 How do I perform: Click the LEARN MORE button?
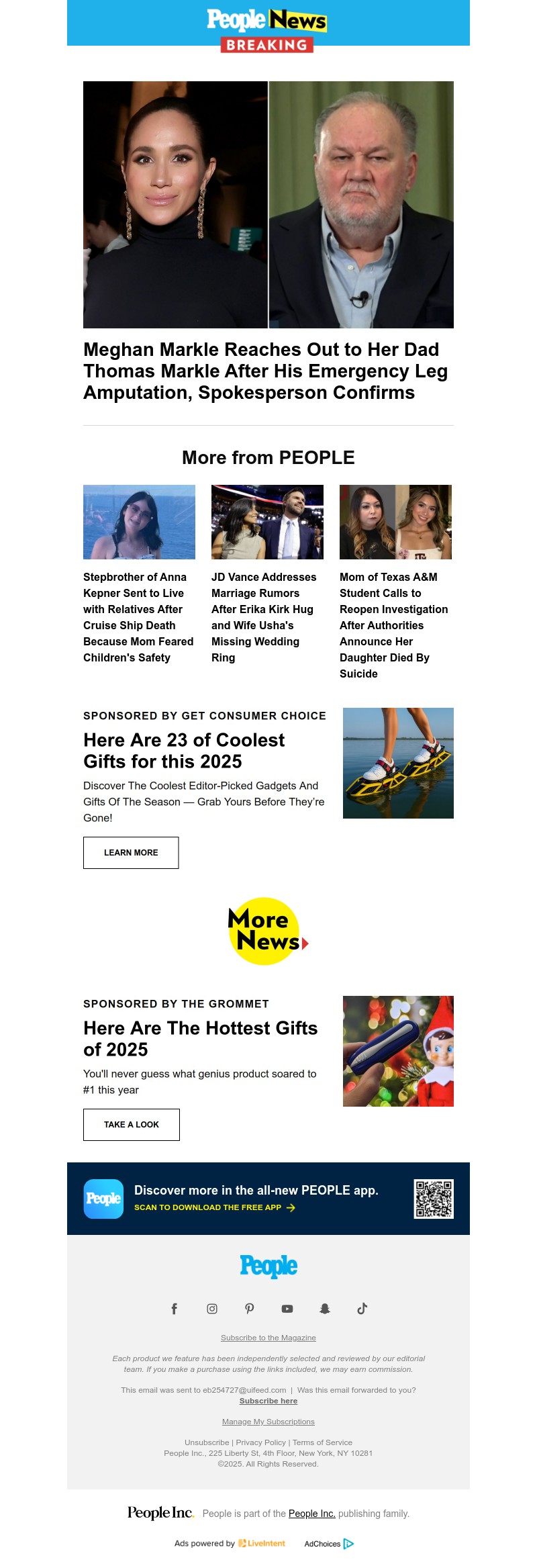130,852
